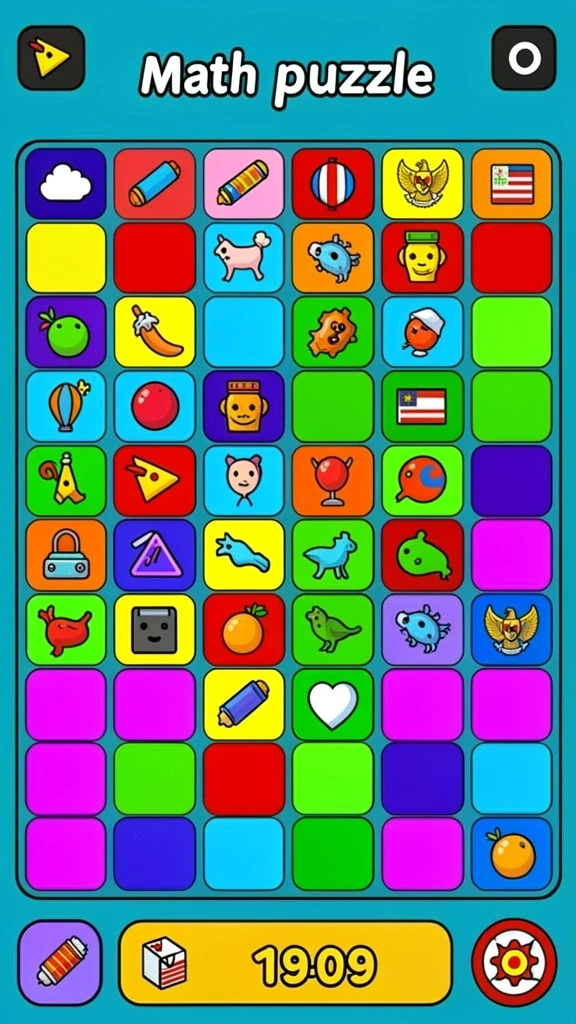This screenshot has height=1024, width=576.
Task: Select the white cloud tile
Action: 65,184
